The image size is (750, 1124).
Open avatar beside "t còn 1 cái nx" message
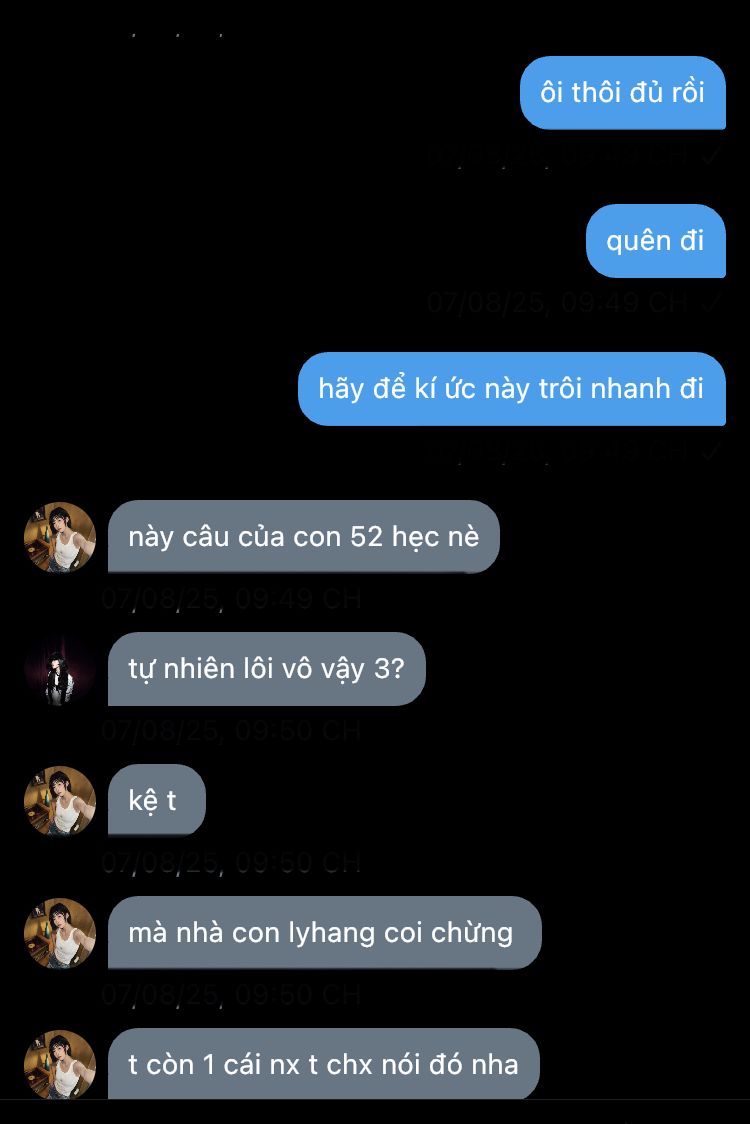tap(60, 1065)
